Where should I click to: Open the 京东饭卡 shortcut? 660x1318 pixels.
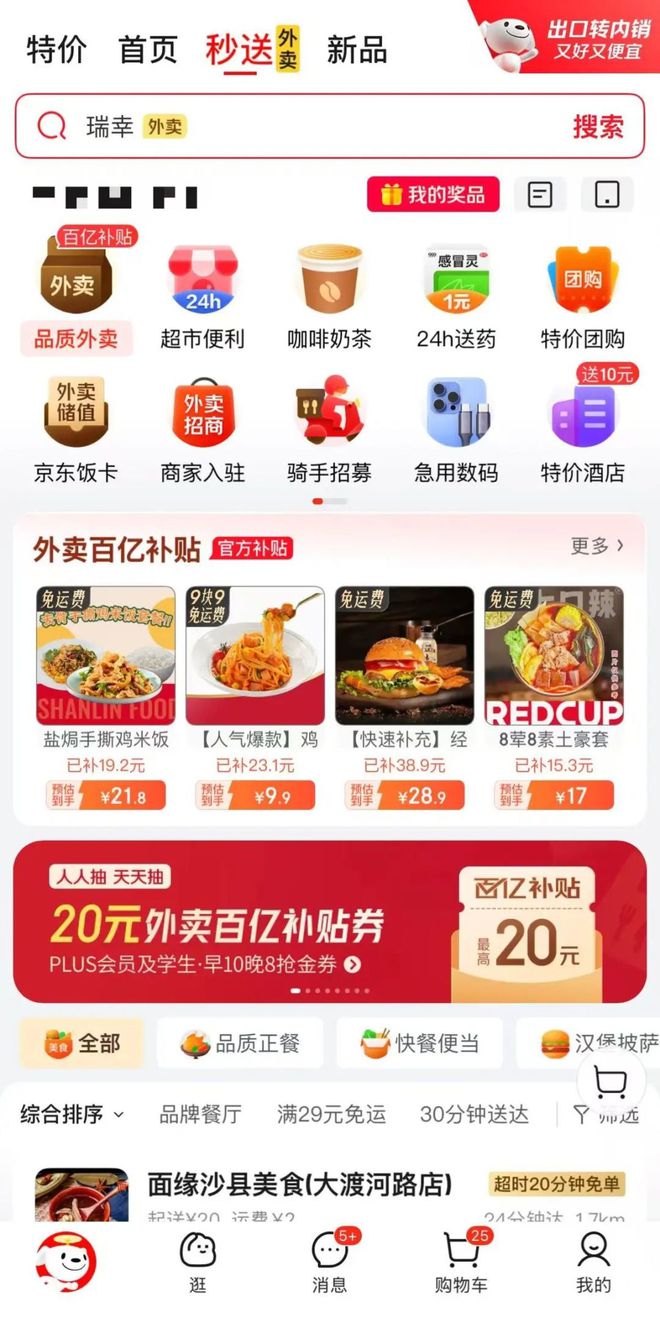[x=76, y=430]
